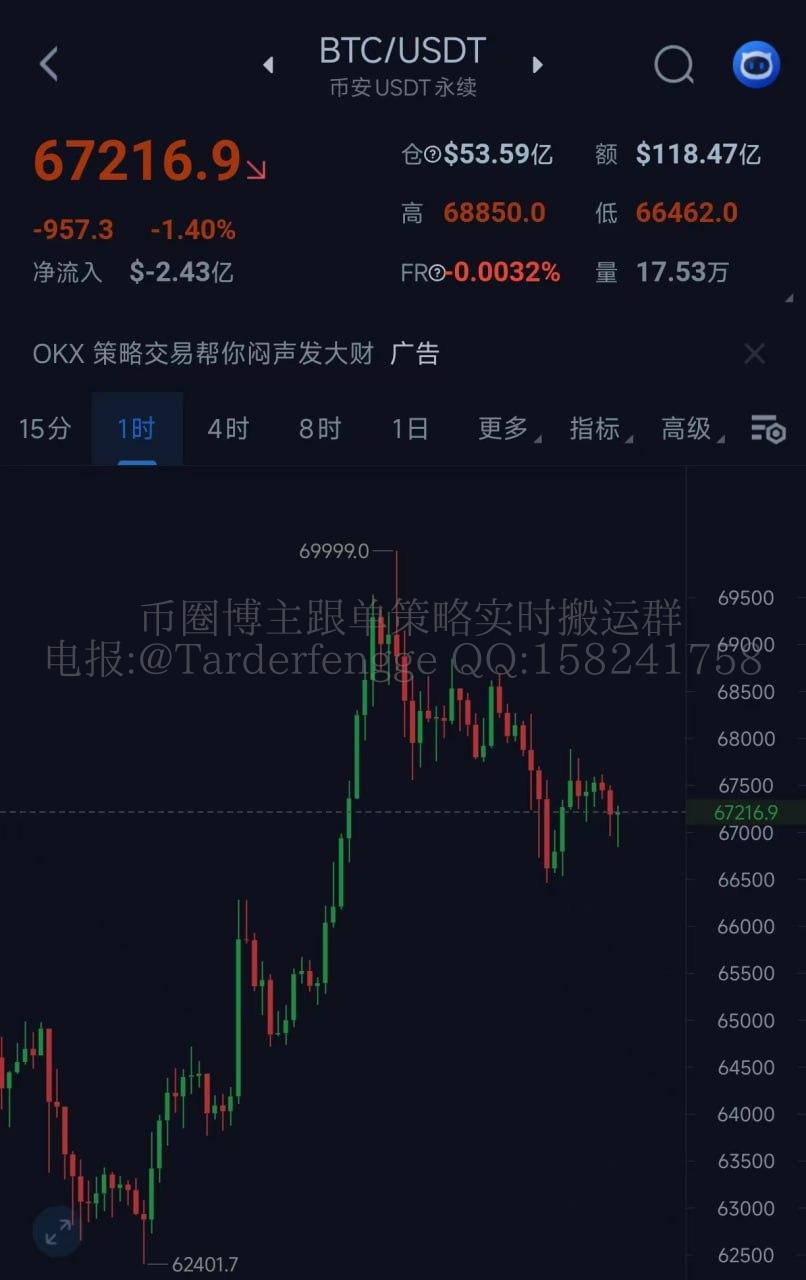Switch to the previous trading pair
This screenshot has height=1280, width=806.
tap(268, 65)
